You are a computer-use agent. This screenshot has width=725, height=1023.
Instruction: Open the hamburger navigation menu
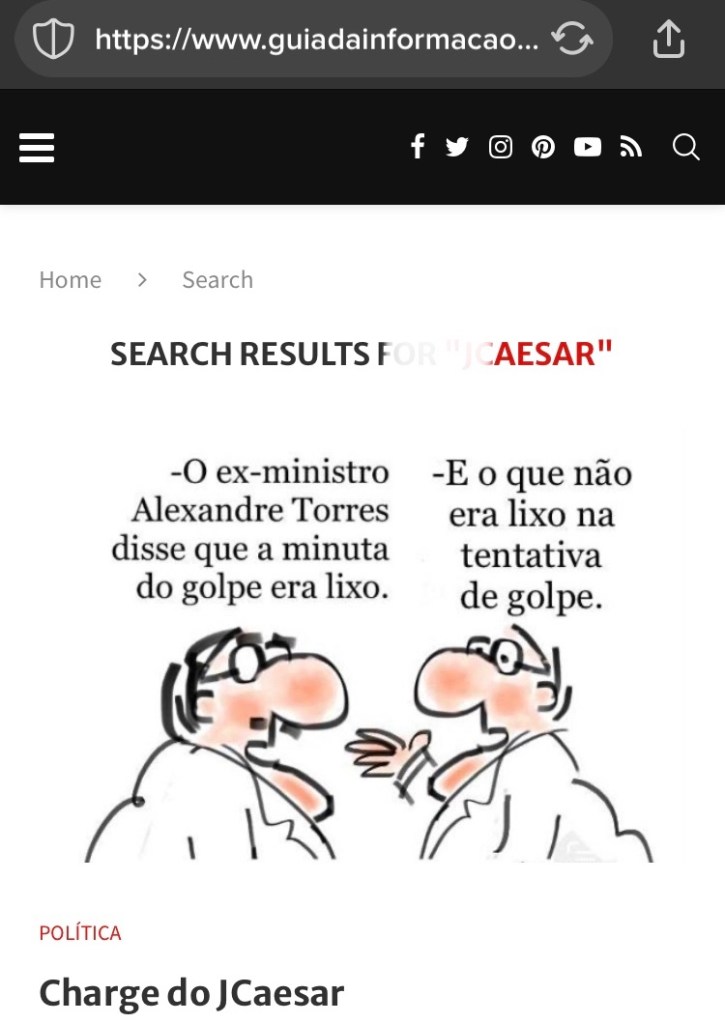coord(37,148)
